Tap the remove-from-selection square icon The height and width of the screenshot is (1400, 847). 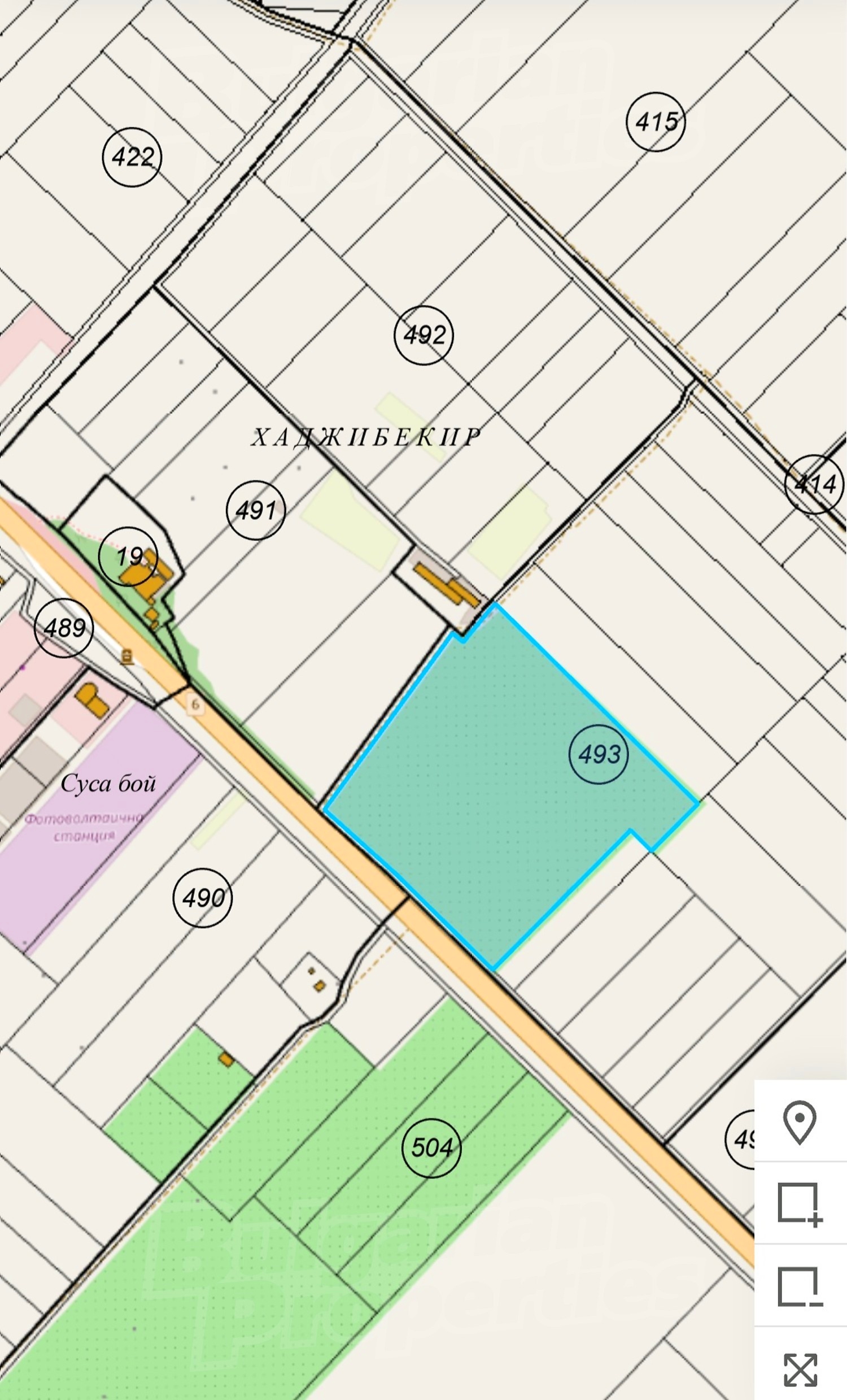(x=800, y=1287)
